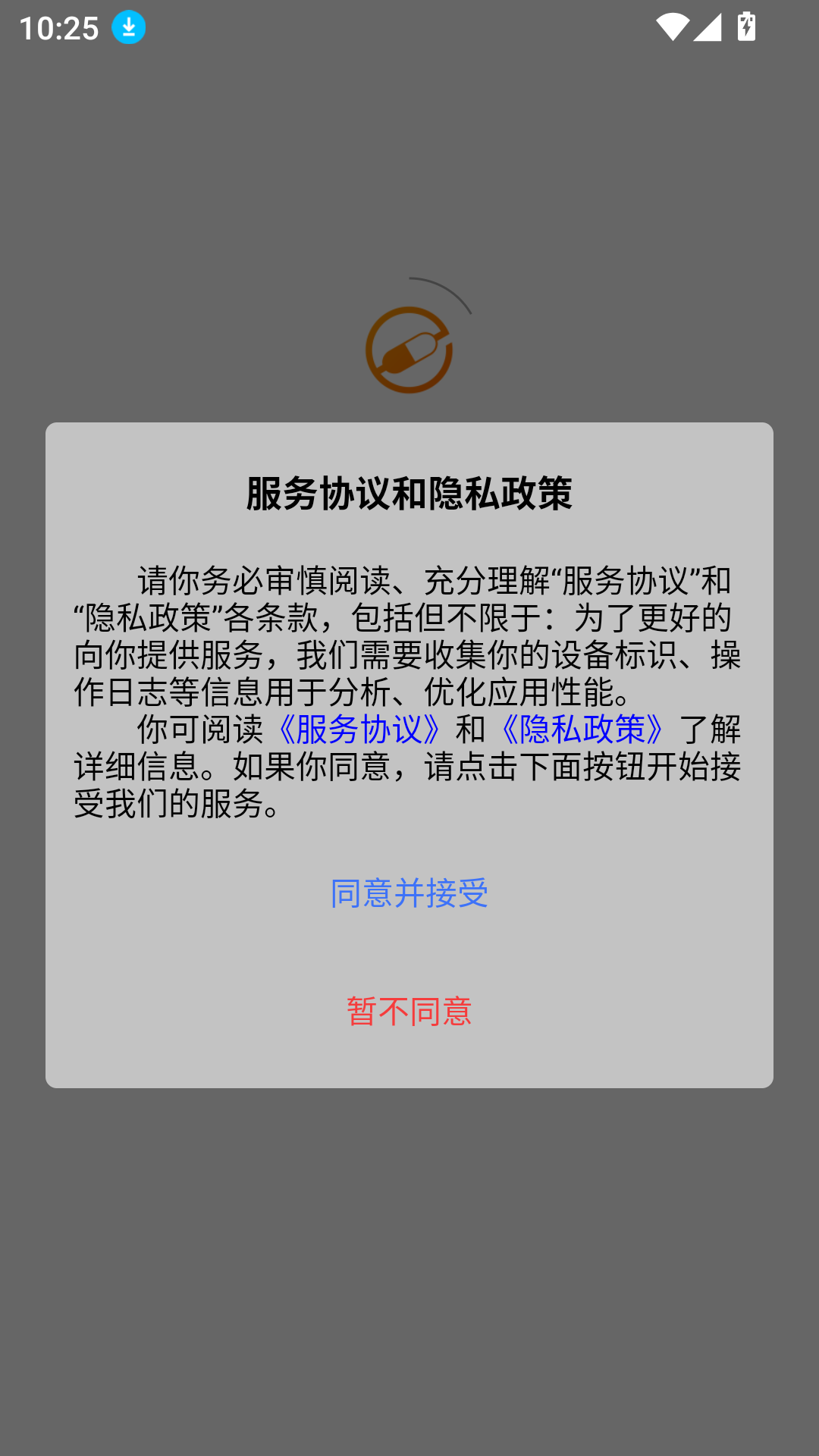Tap the Wi-Fi icon in the status bar

pyautogui.click(x=672, y=29)
